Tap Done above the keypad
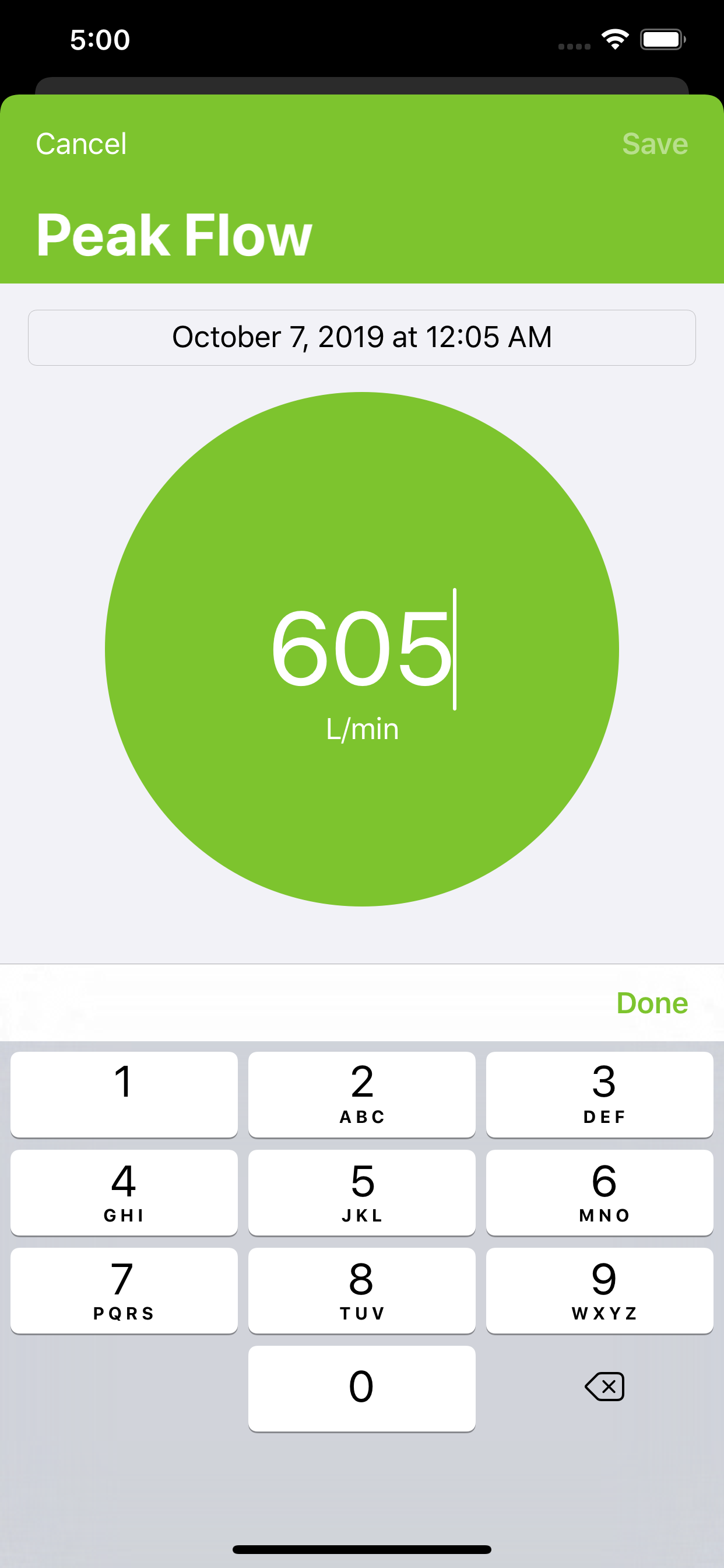Viewport: 724px width, 1568px height. click(652, 1003)
